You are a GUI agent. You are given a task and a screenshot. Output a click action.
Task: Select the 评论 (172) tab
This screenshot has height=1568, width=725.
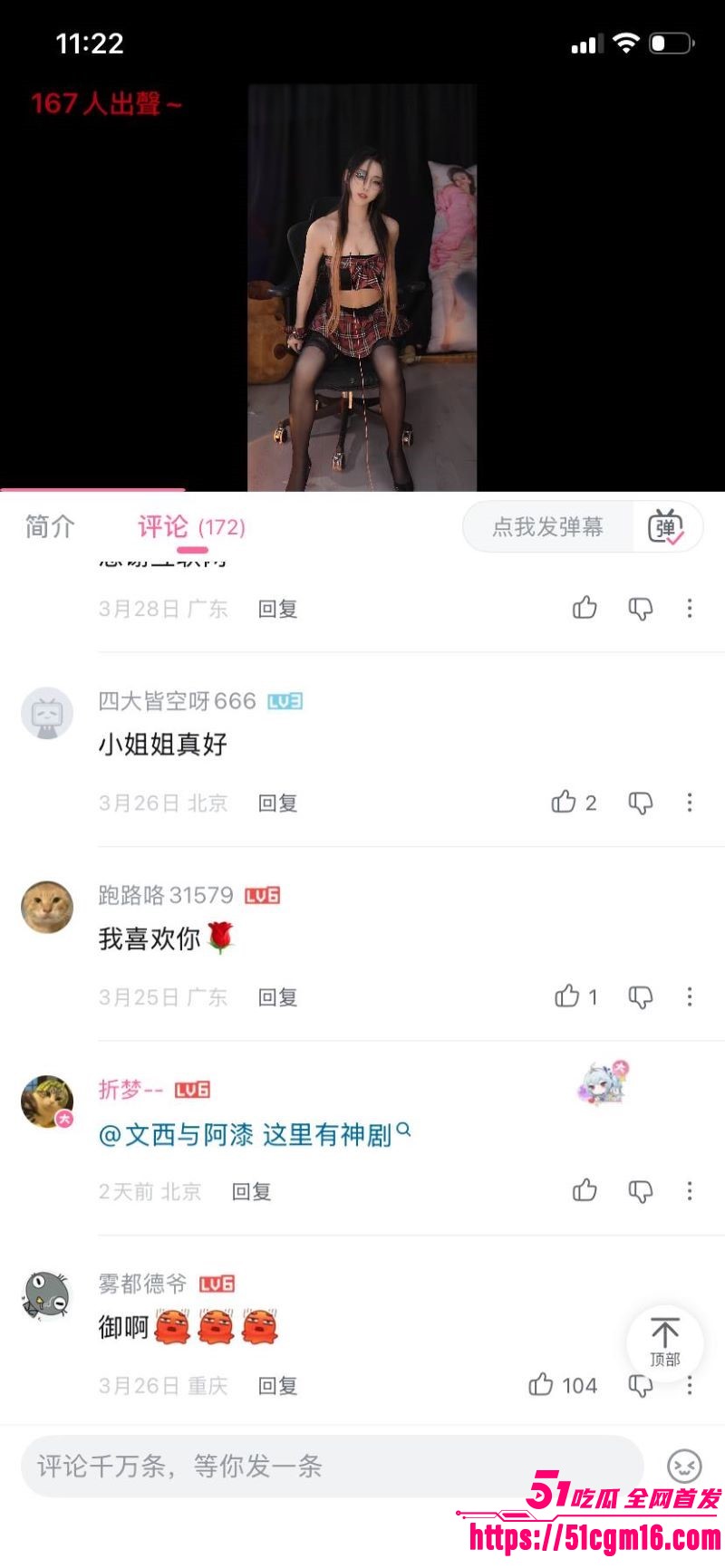[190, 528]
